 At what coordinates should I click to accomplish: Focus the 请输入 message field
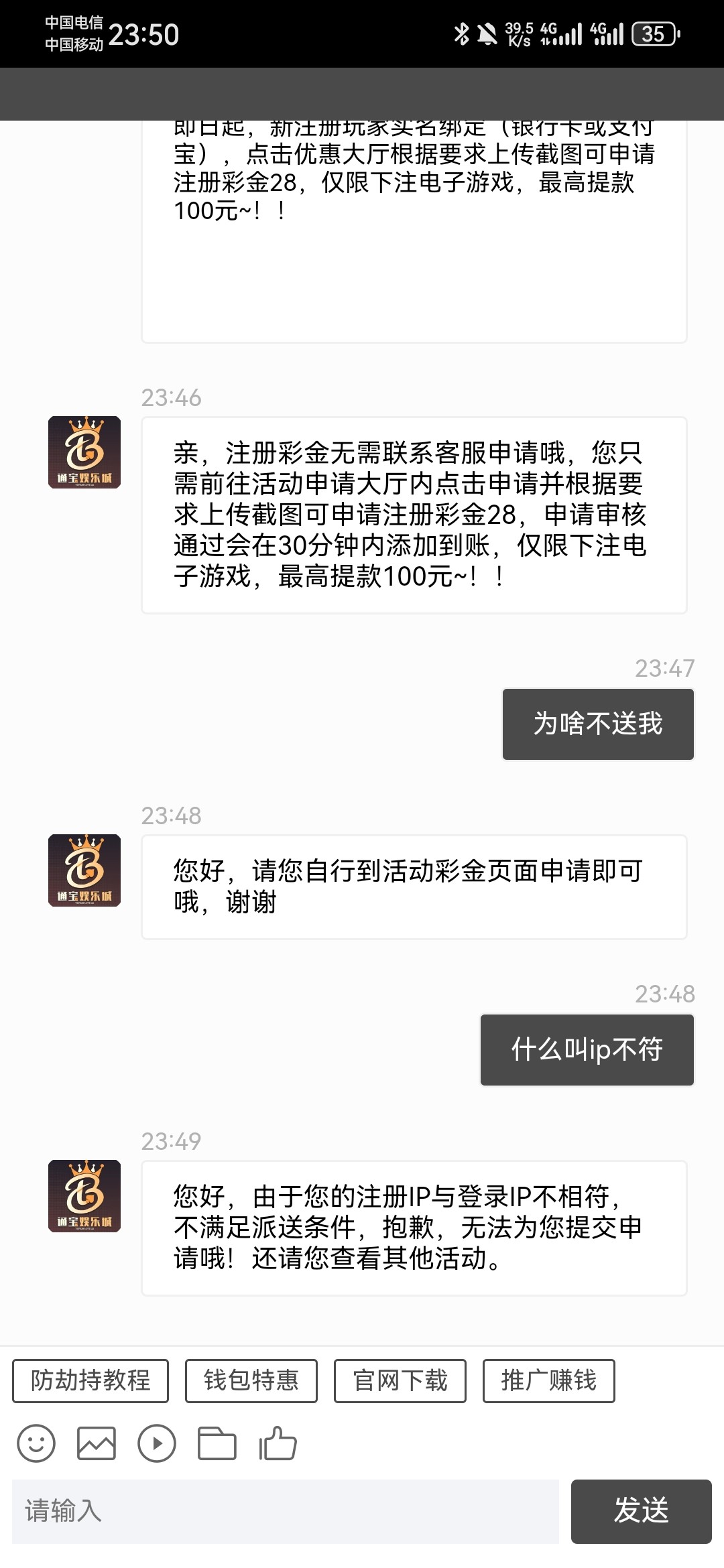[x=286, y=1511]
